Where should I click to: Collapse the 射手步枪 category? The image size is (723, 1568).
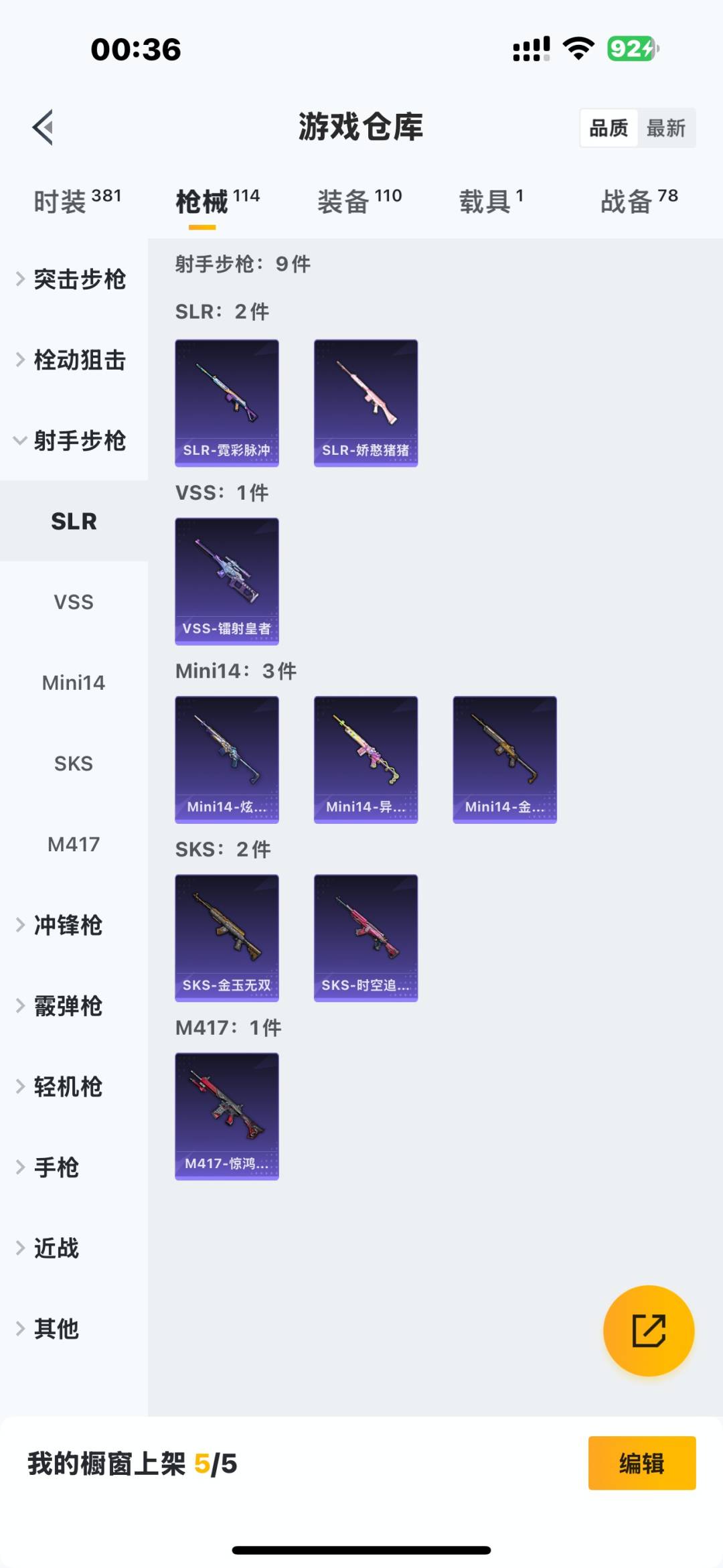(x=74, y=441)
